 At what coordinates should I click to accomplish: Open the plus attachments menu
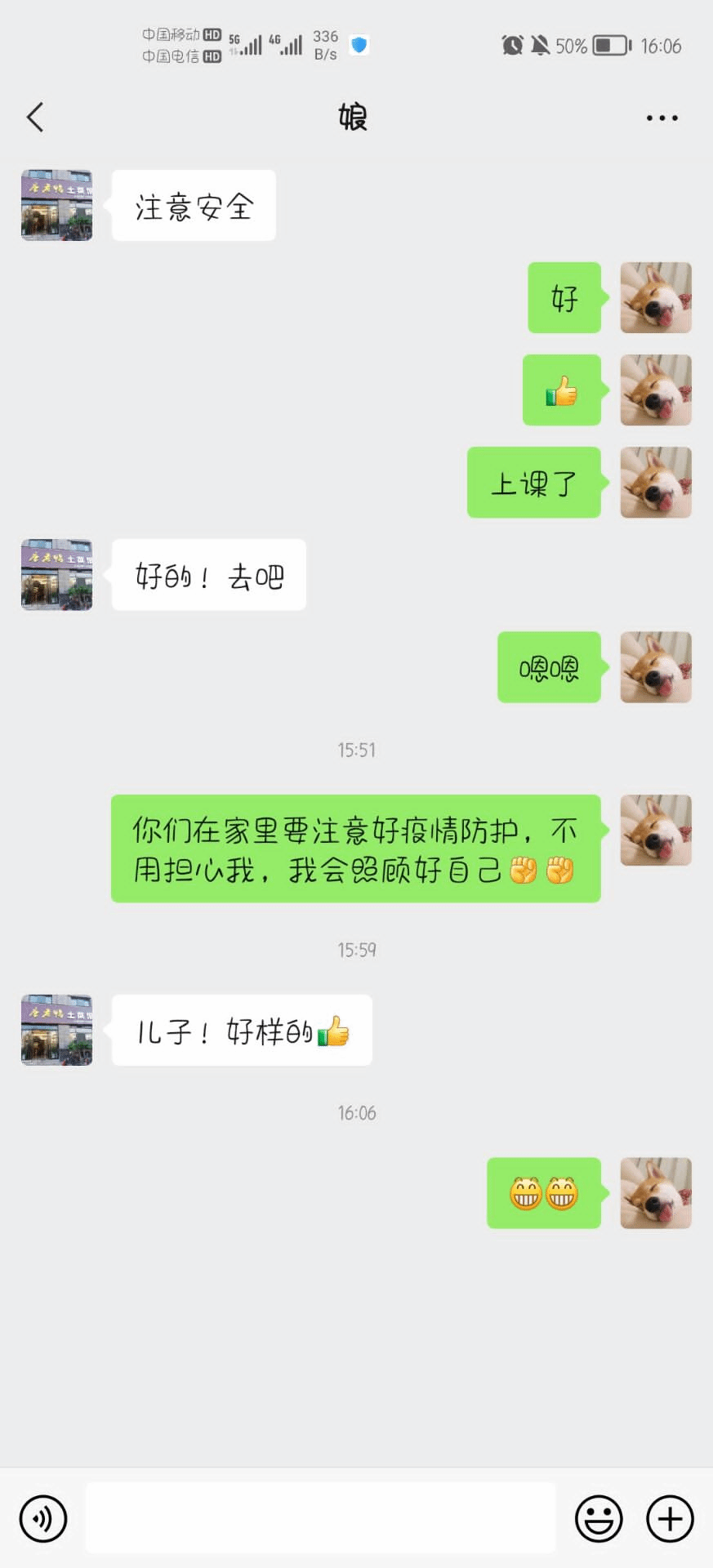670,1519
